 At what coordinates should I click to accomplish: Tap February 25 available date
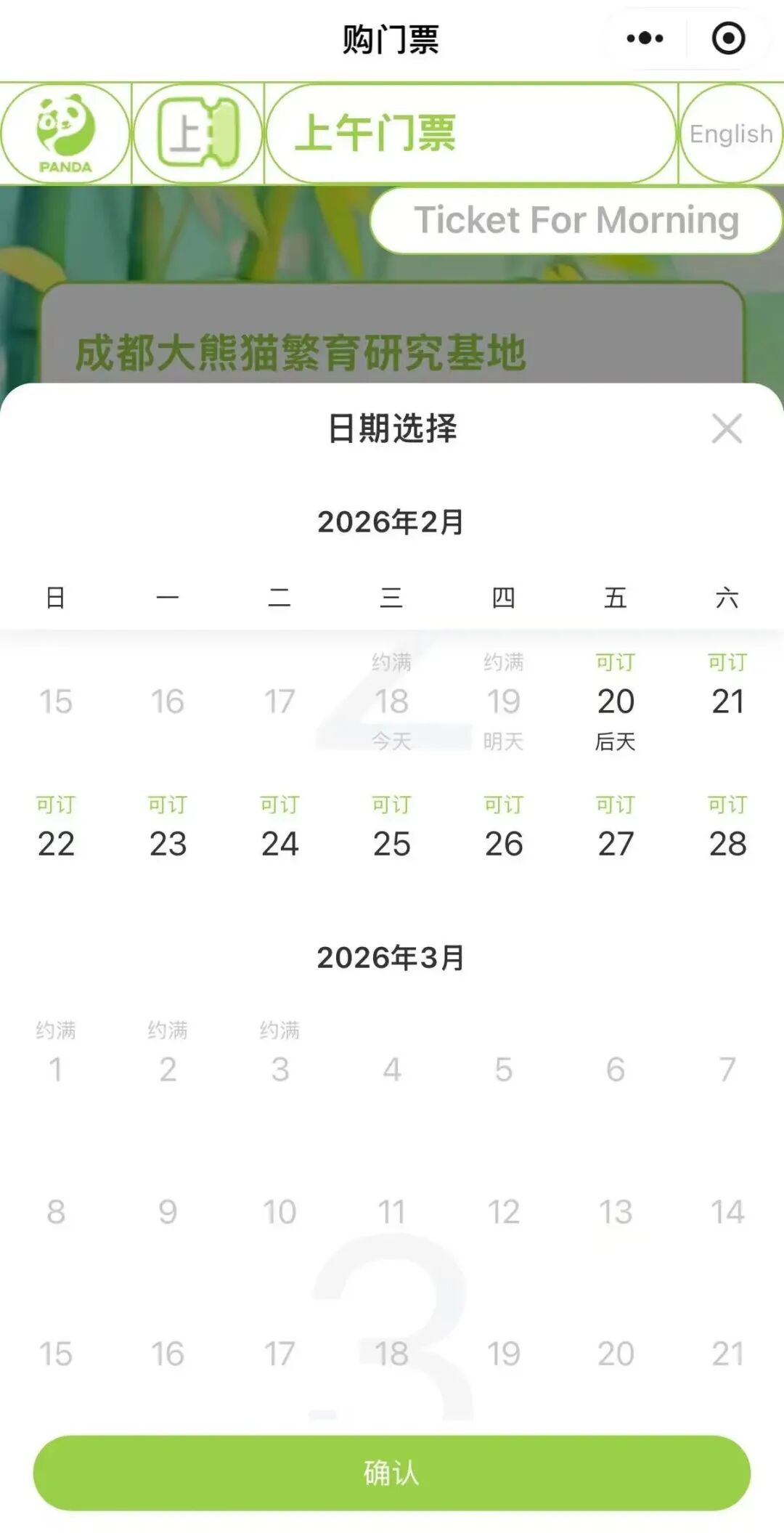391,842
